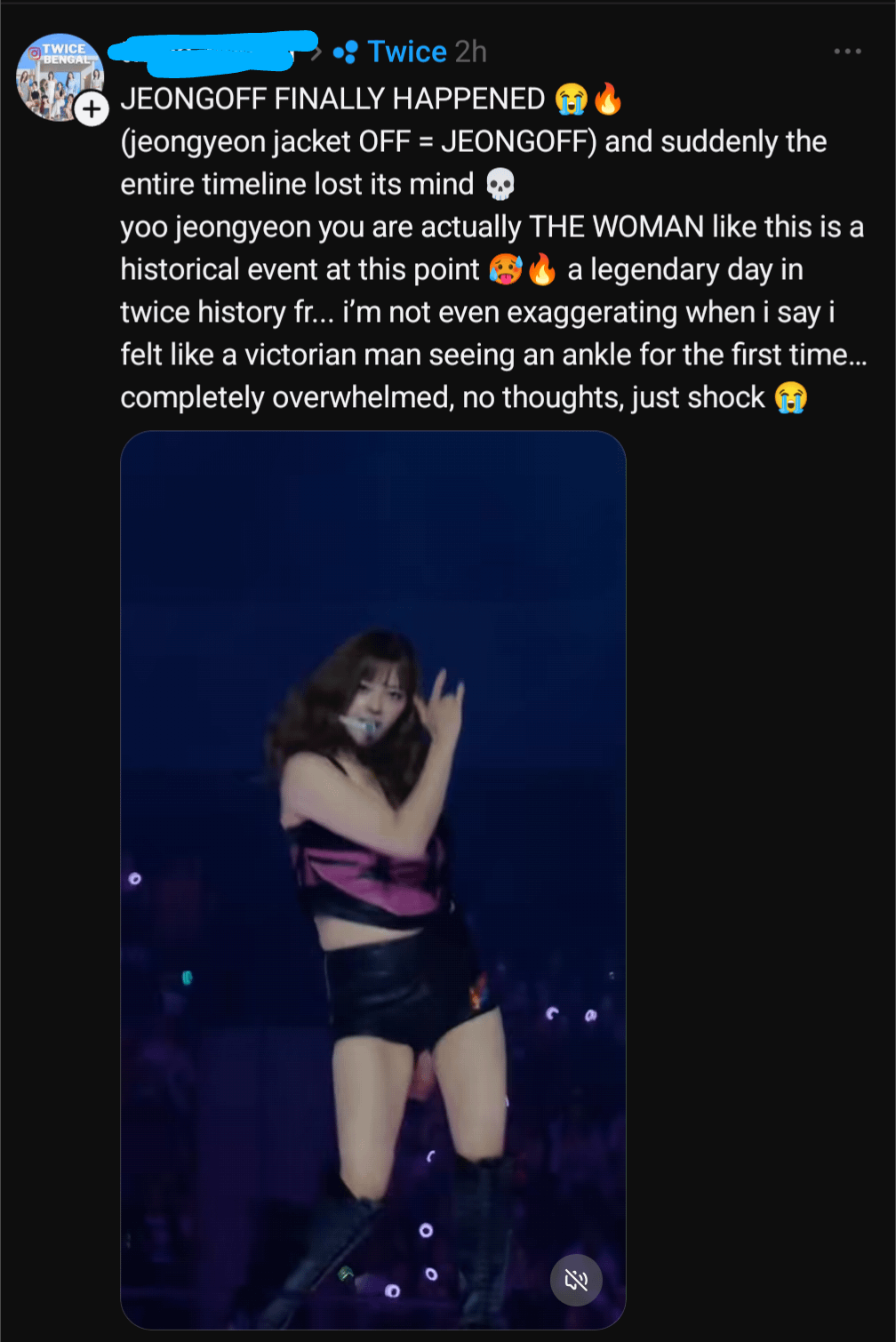The image size is (896, 1342).
Task: Unmute the video with the speaker icon
Action: 576,1280
